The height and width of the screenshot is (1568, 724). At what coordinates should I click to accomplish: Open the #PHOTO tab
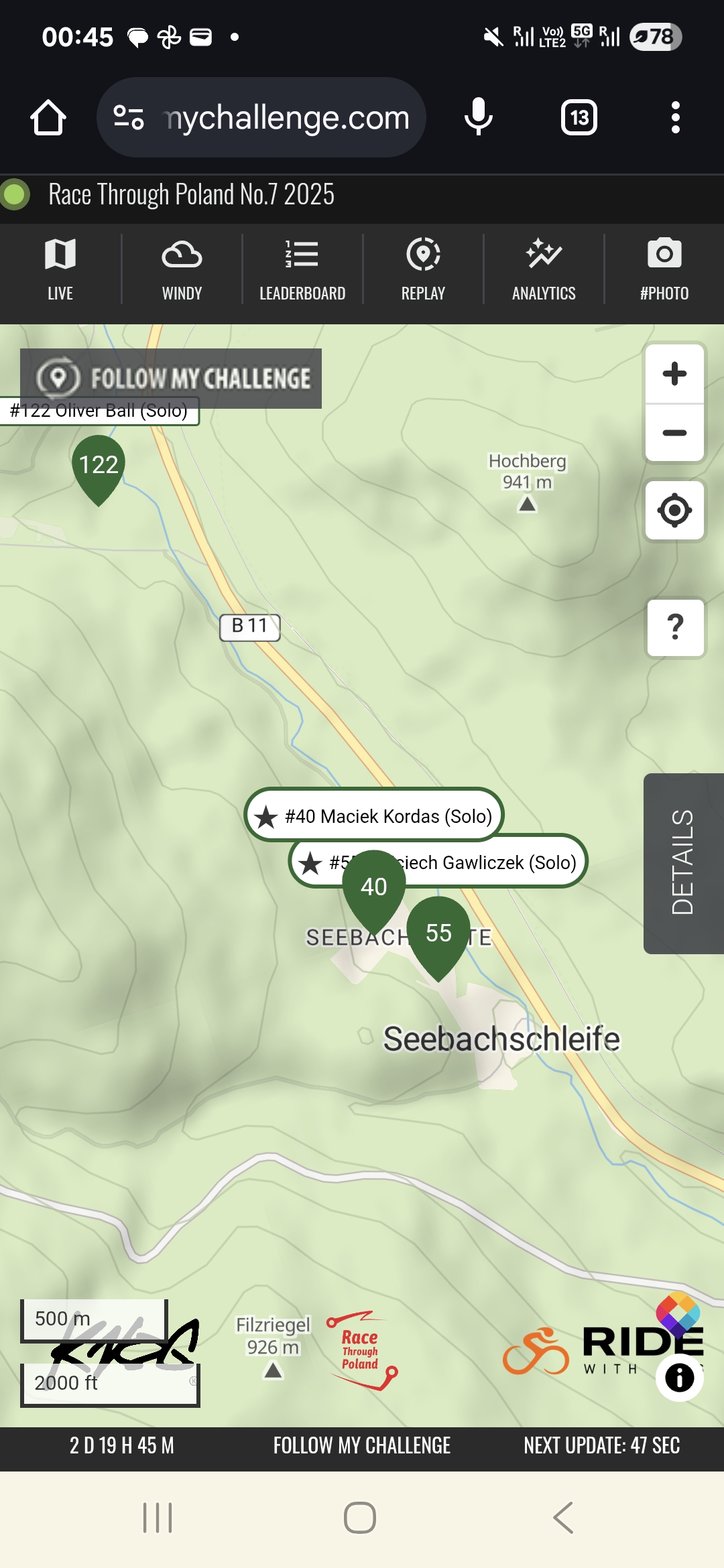[x=664, y=269]
